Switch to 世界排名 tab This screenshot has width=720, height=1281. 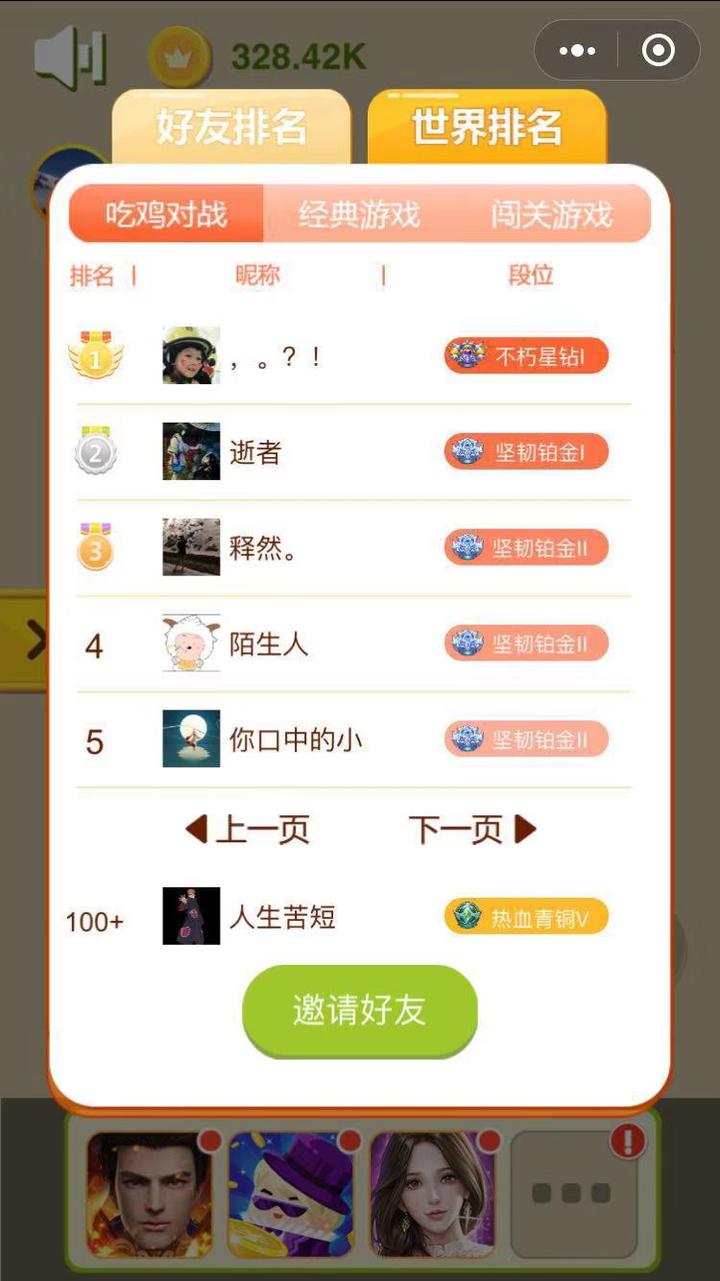[487, 127]
